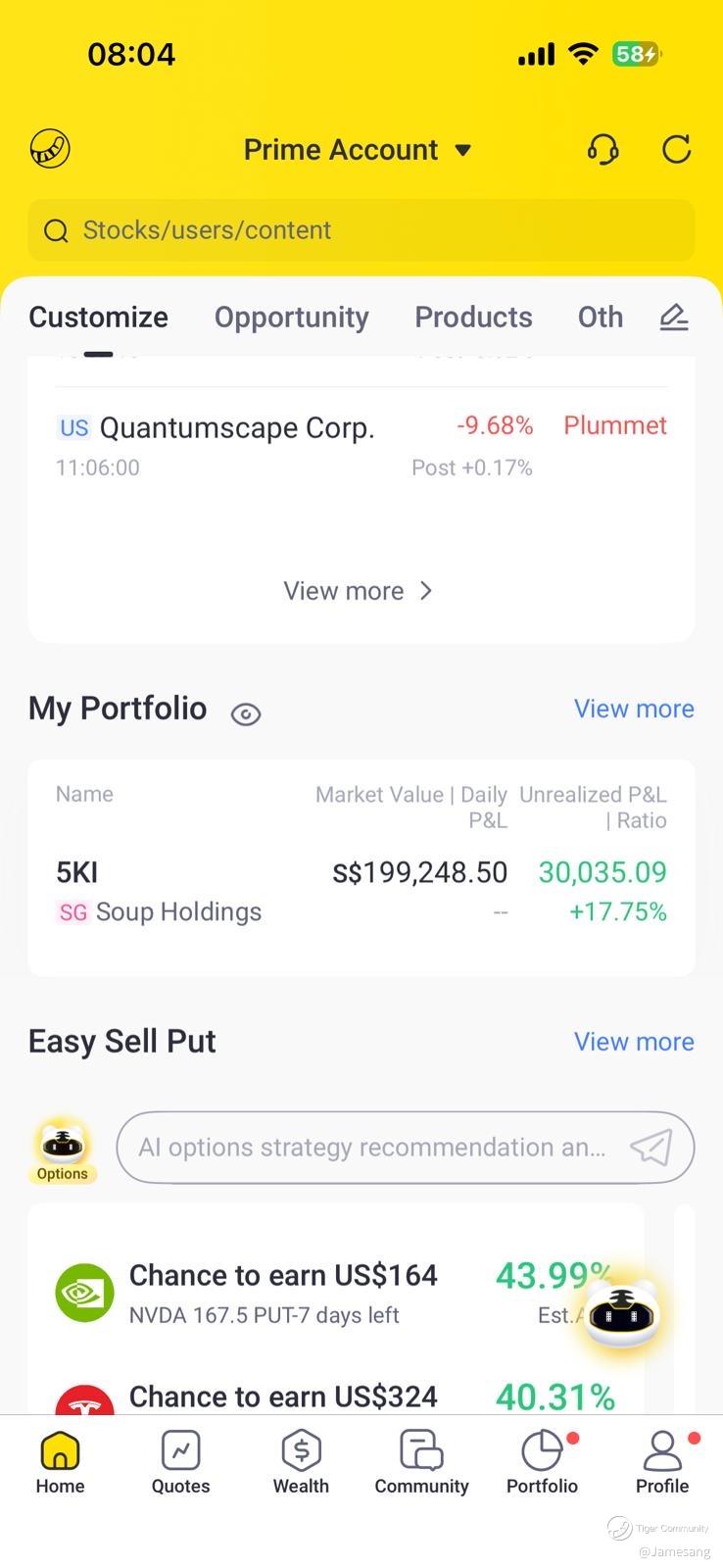Tap the Stocks/users/content search box

pyautogui.click(x=361, y=230)
